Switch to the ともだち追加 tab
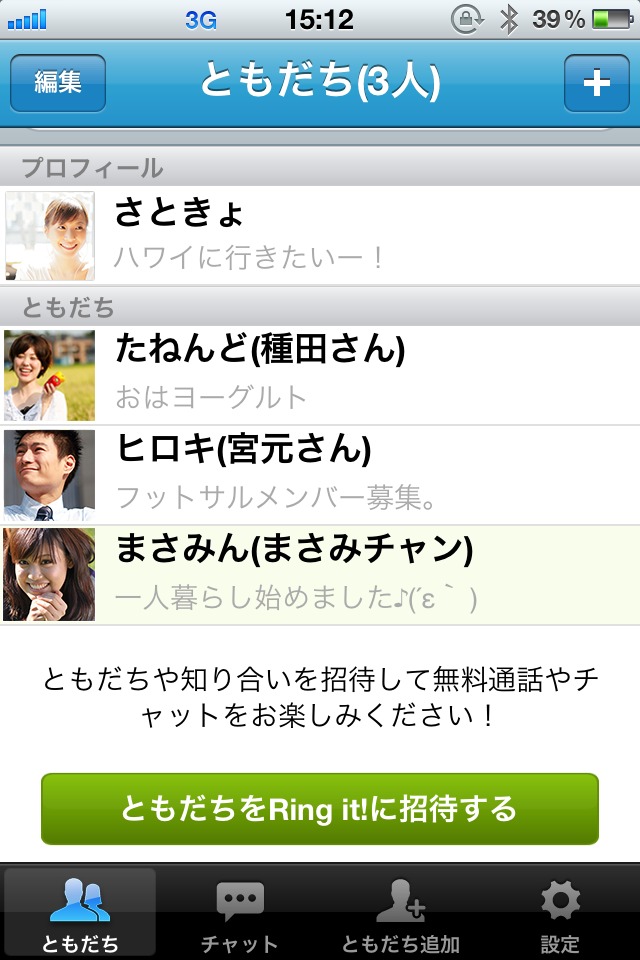The width and height of the screenshot is (640, 960). (x=400, y=914)
